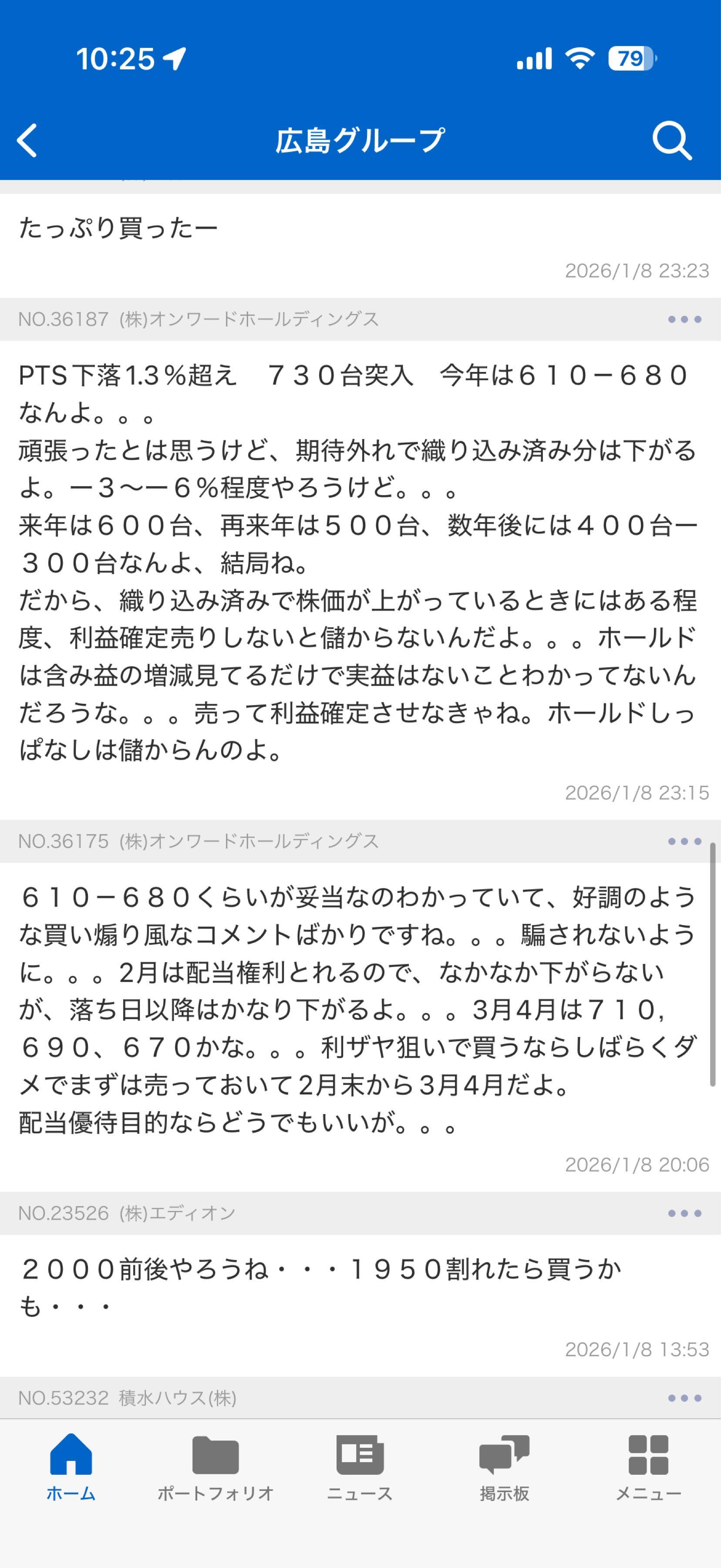Open options menu for post NO.36175

point(684,842)
